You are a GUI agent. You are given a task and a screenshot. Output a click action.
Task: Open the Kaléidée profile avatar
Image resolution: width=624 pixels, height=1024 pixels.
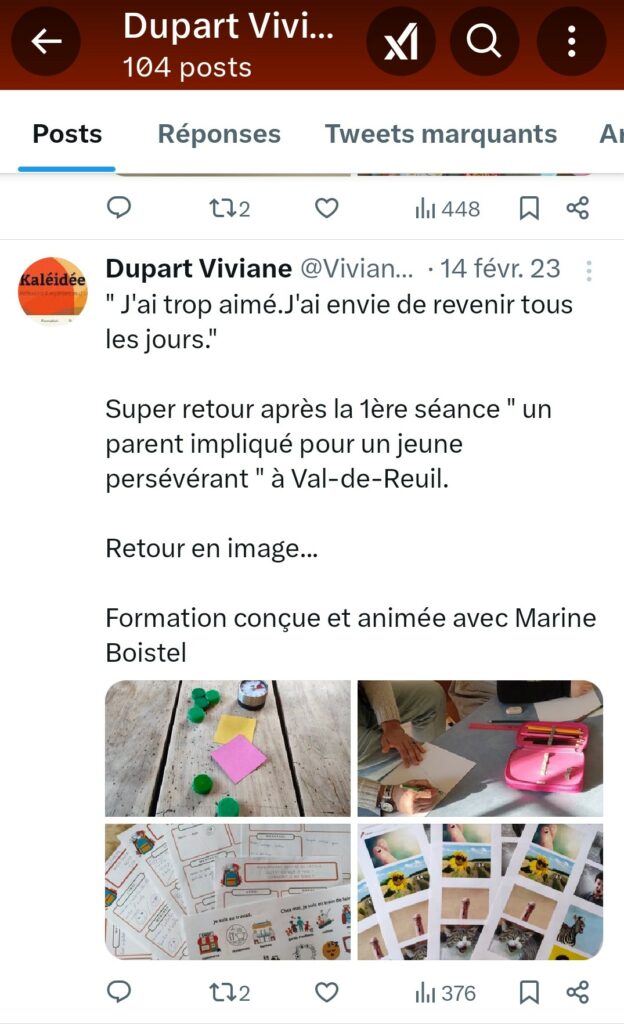pyautogui.click(x=53, y=291)
